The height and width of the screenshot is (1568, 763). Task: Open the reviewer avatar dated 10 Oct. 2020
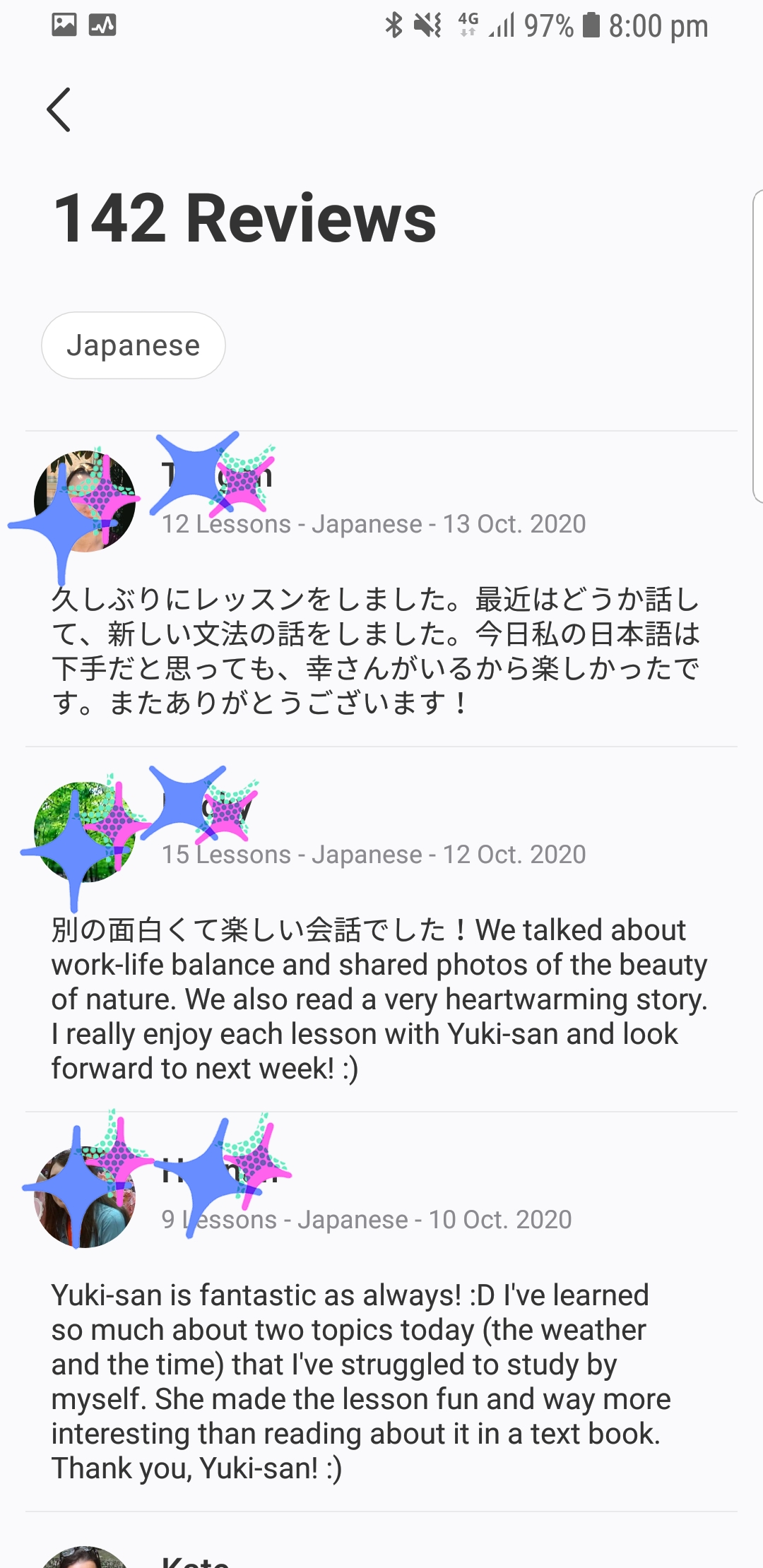pos(85,1196)
